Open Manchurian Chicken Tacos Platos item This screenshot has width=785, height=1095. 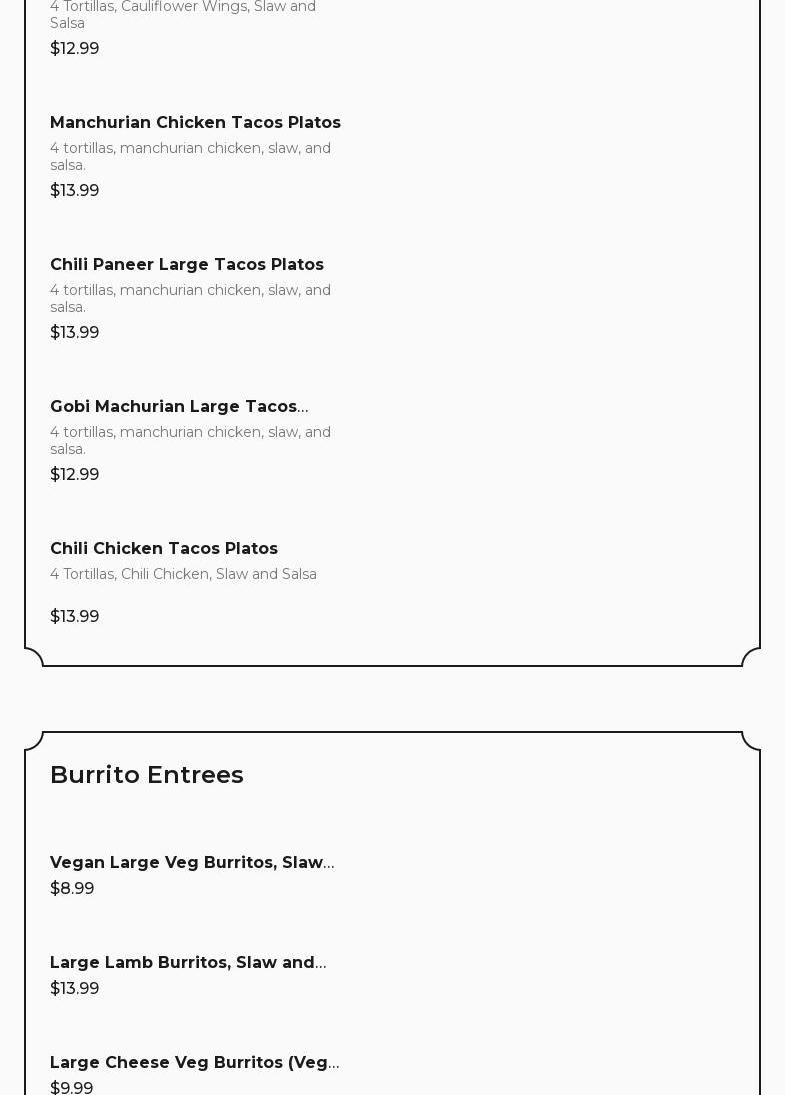tap(195, 123)
